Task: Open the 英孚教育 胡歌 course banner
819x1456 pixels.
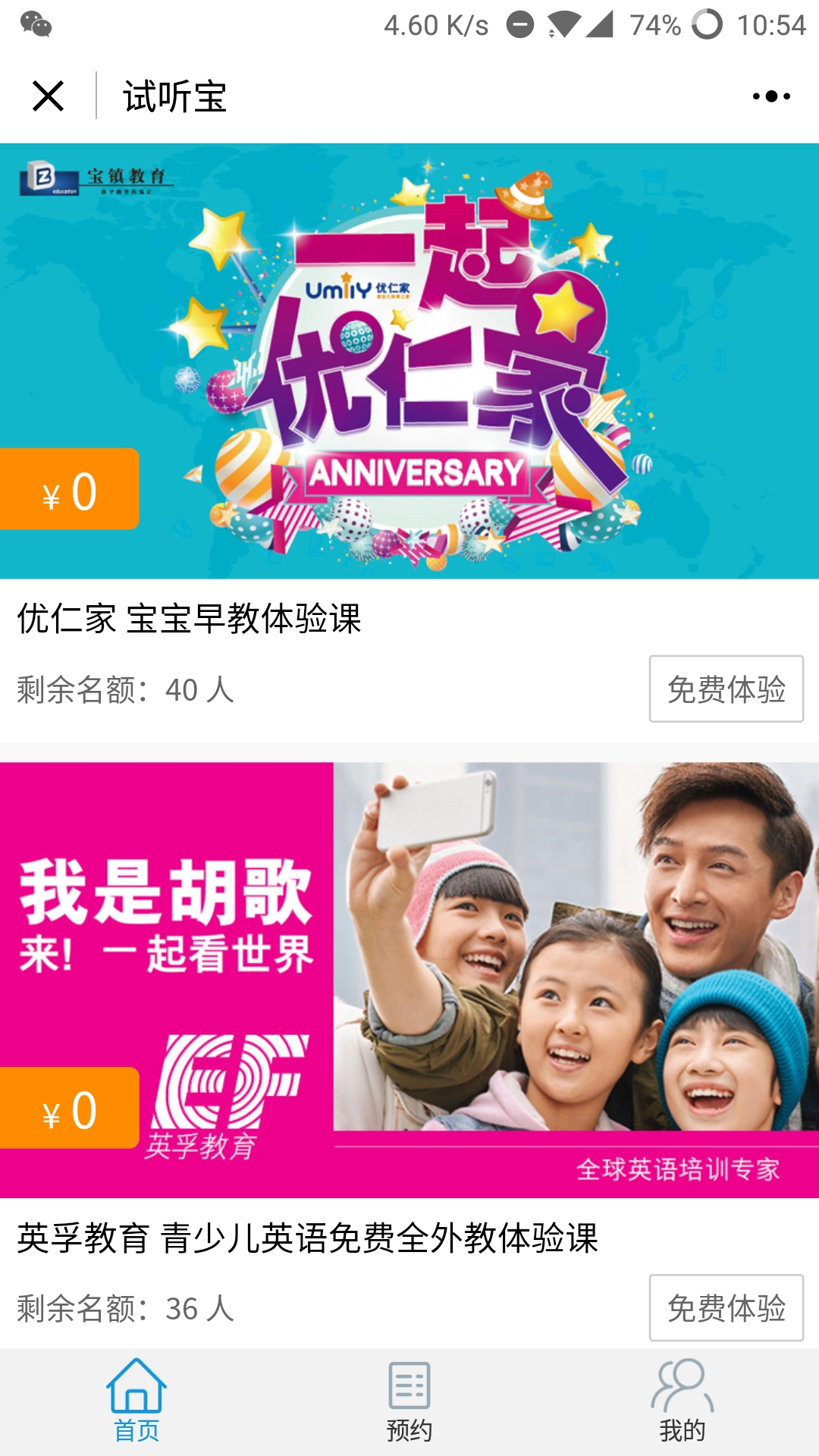Action: click(x=409, y=980)
